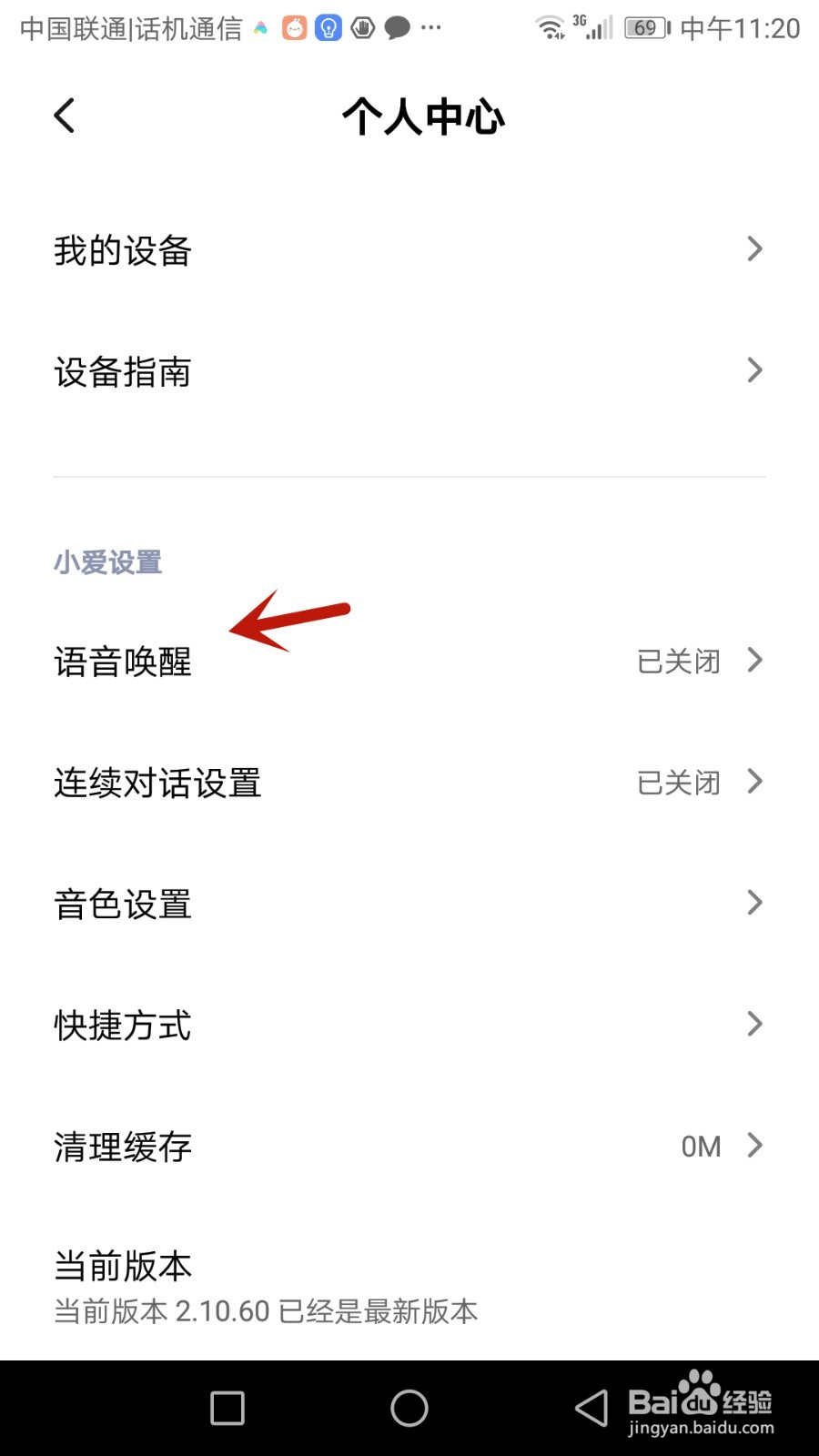Select the 小爱设置 section header
Image resolution: width=819 pixels, height=1456 pixels.
tap(106, 562)
